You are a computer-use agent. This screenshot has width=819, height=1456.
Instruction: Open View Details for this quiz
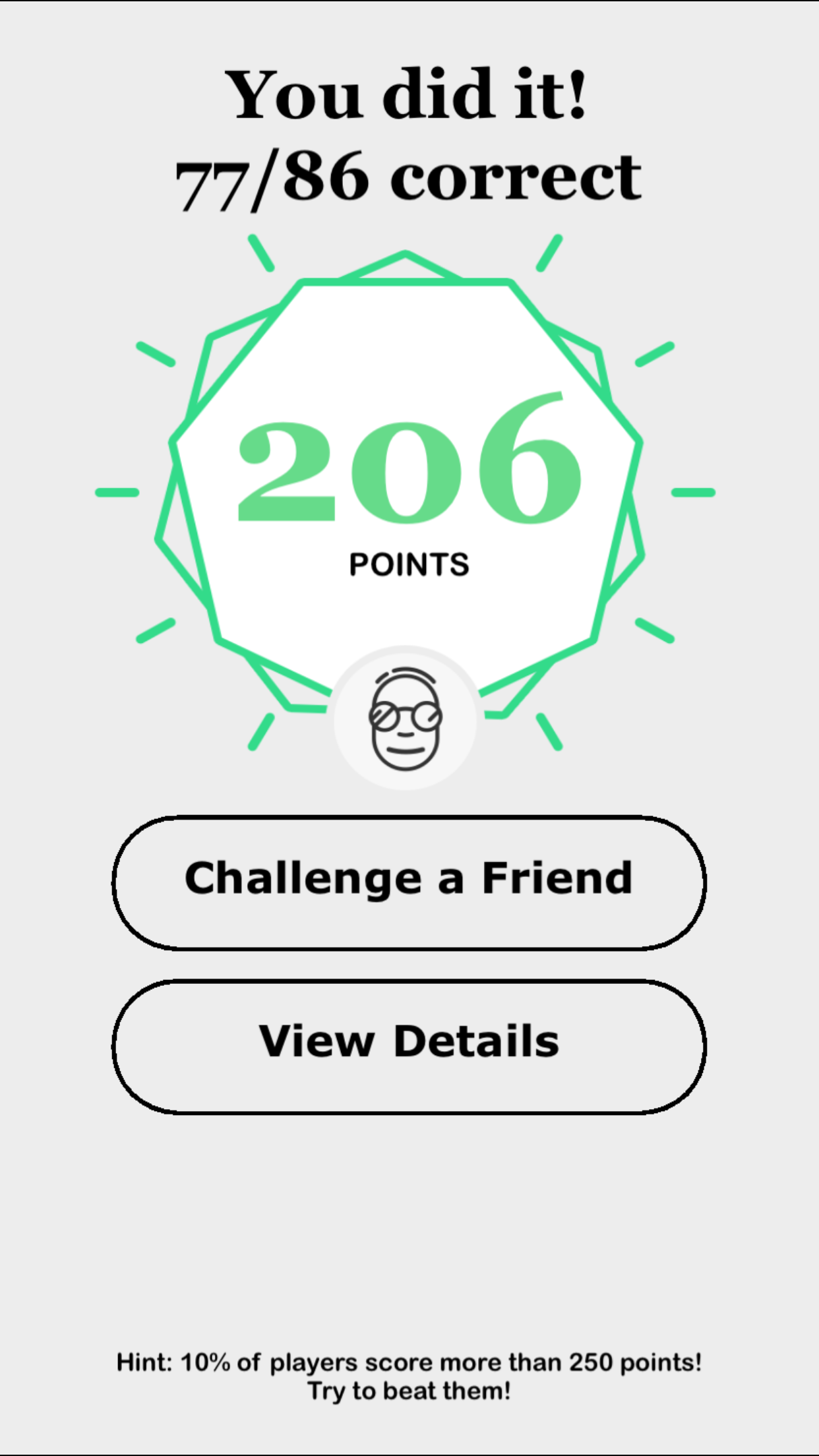point(409,1045)
